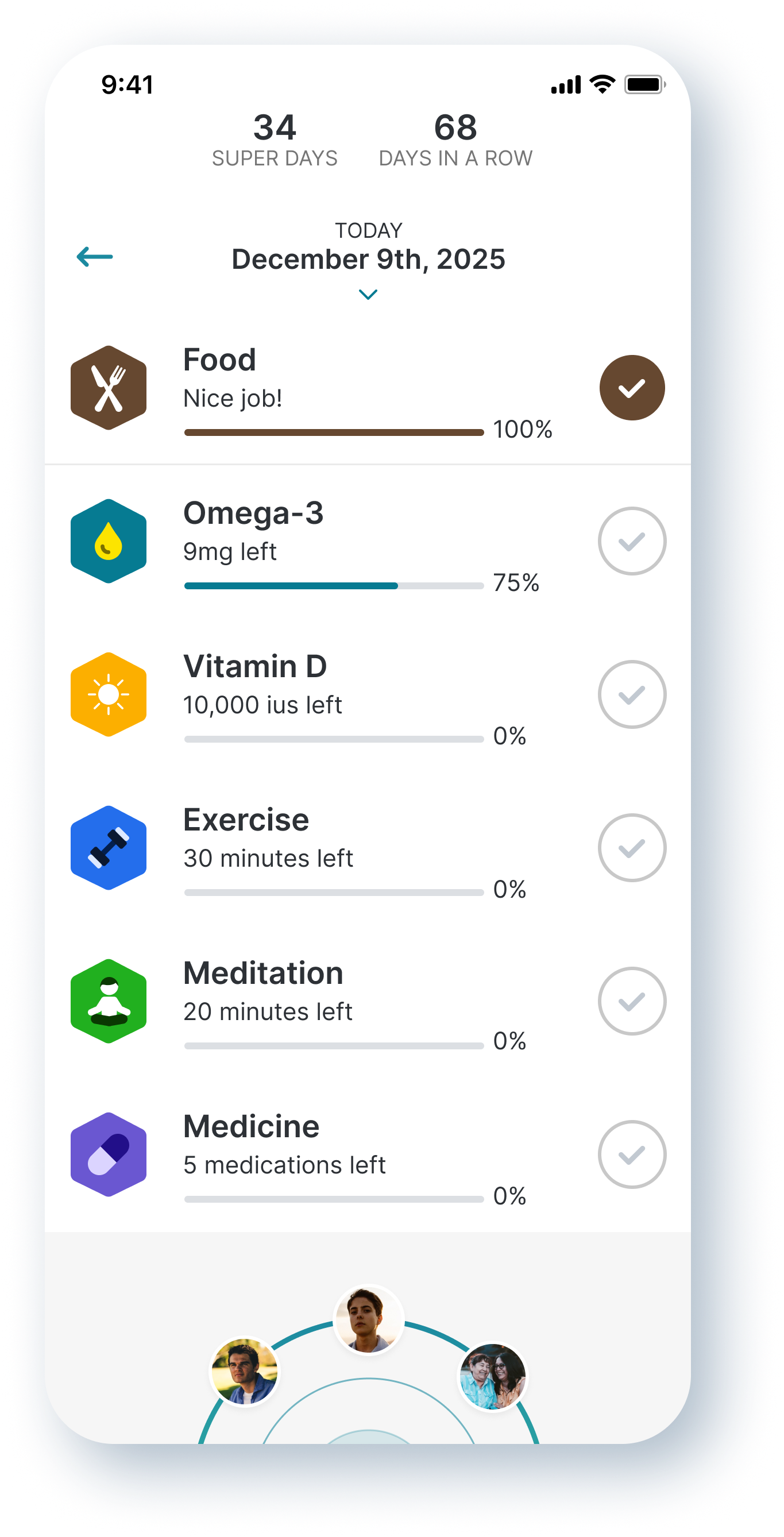Screen dimensions: 784x1537
Task: Tap the avatar of the man outdoors
Action: click(x=245, y=1371)
